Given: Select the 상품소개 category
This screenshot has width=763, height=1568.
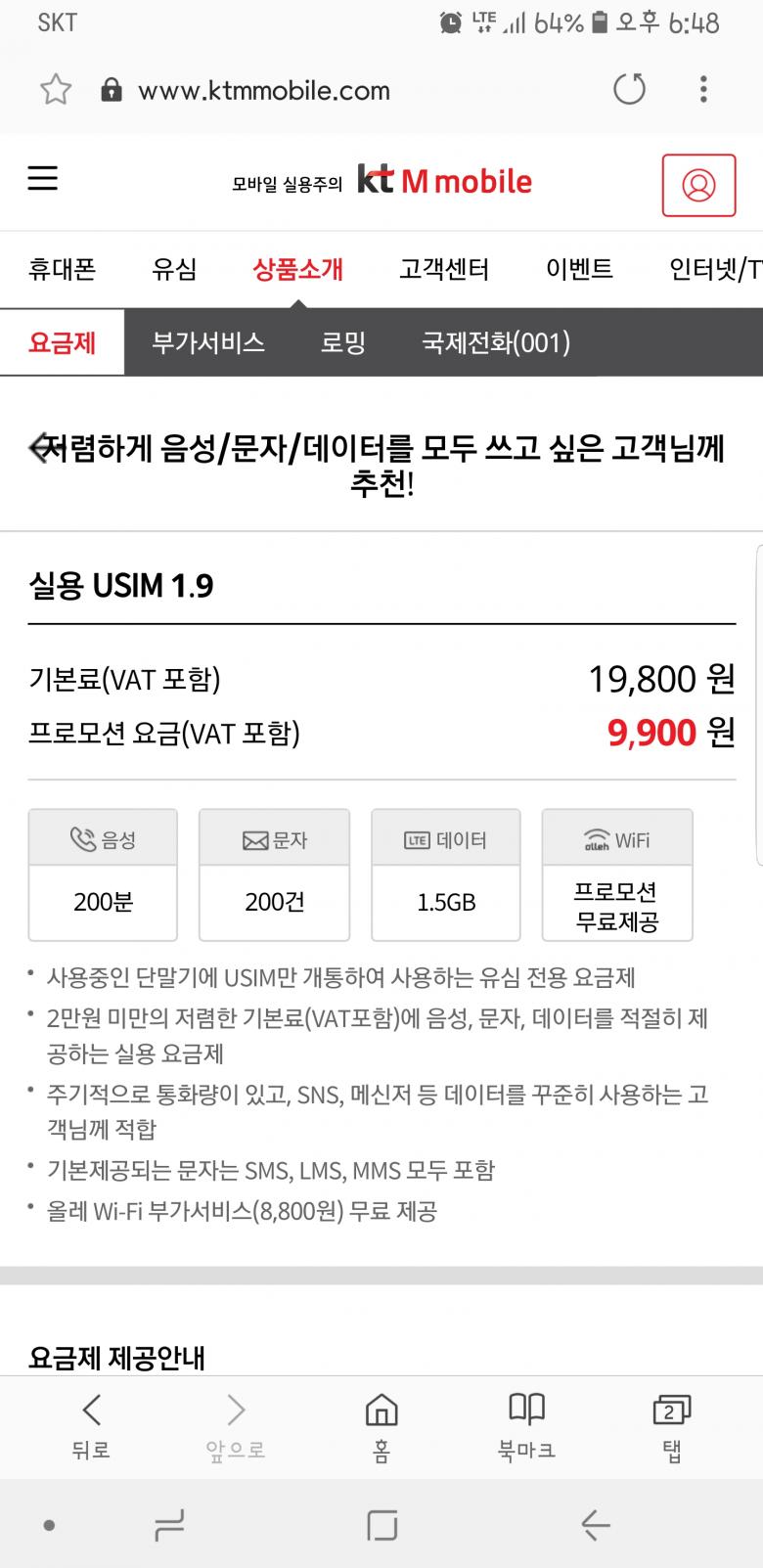Looking at the screenshot, I should [297, 269].
